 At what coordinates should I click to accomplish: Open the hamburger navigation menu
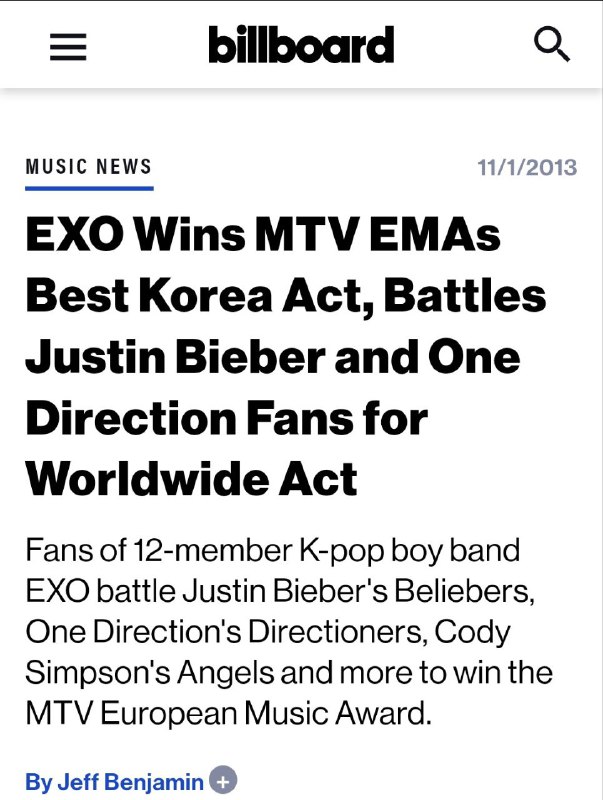(x=68, y=46)
